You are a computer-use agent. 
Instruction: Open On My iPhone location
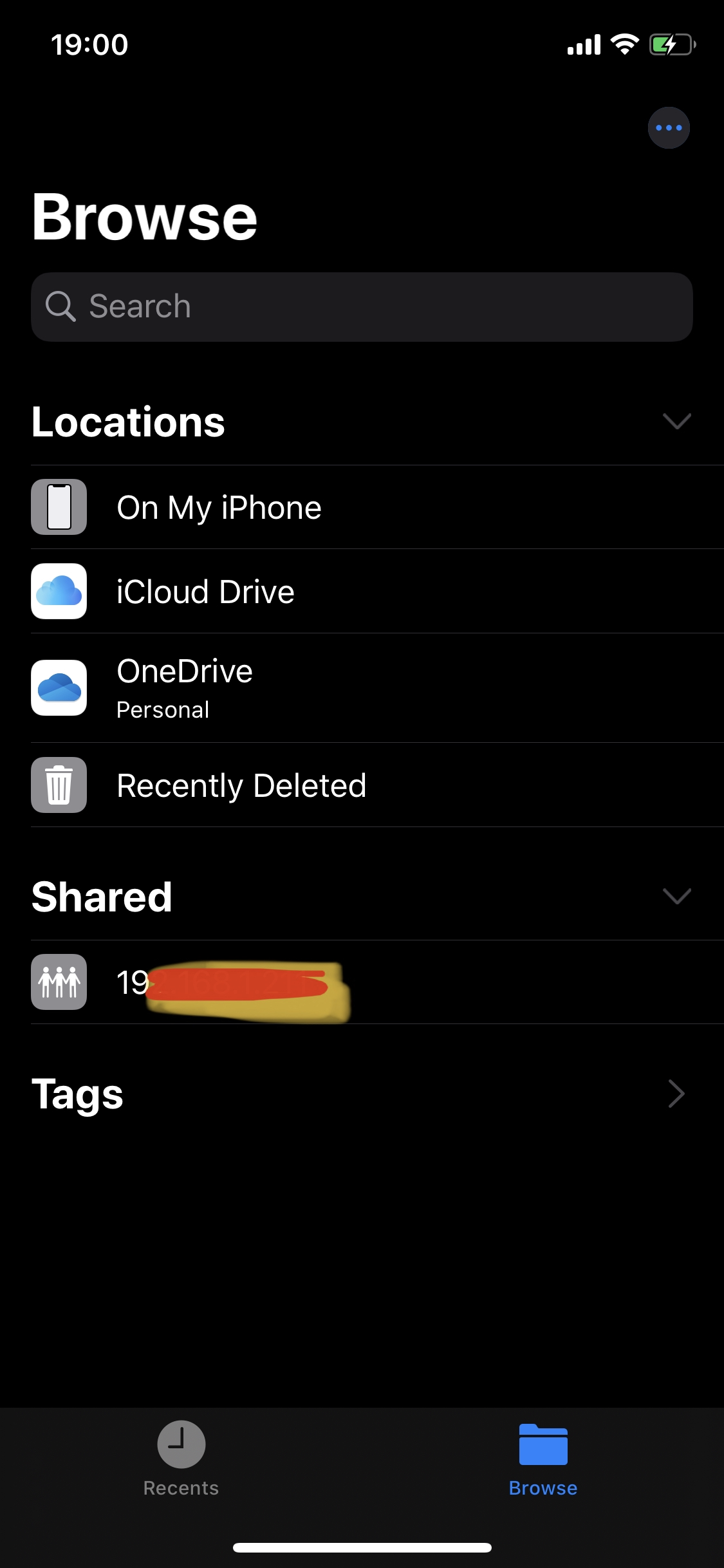[x=377, y=507]
